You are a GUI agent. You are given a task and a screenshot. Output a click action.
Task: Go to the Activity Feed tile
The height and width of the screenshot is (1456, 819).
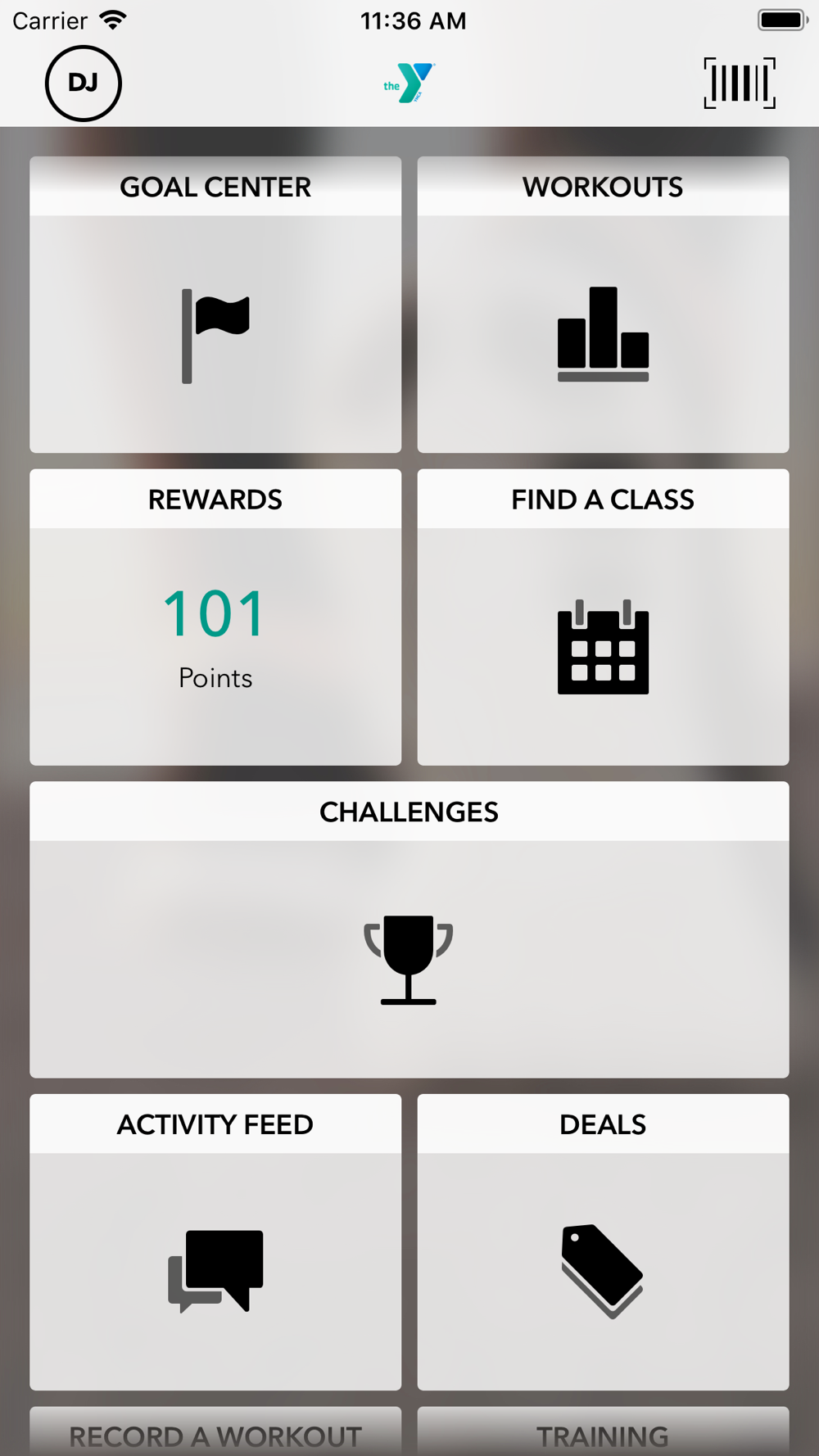215,1242
